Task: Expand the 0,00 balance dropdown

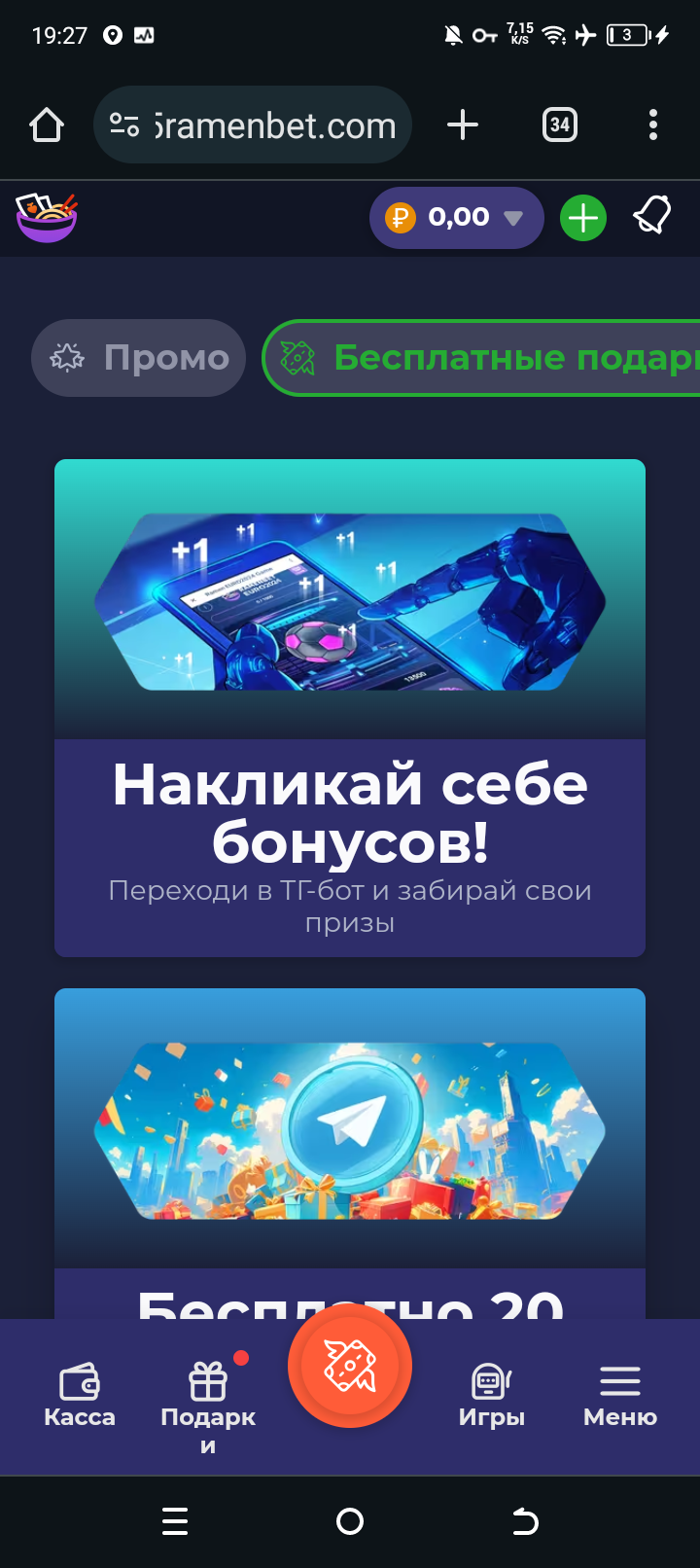Action: (457, 217)
